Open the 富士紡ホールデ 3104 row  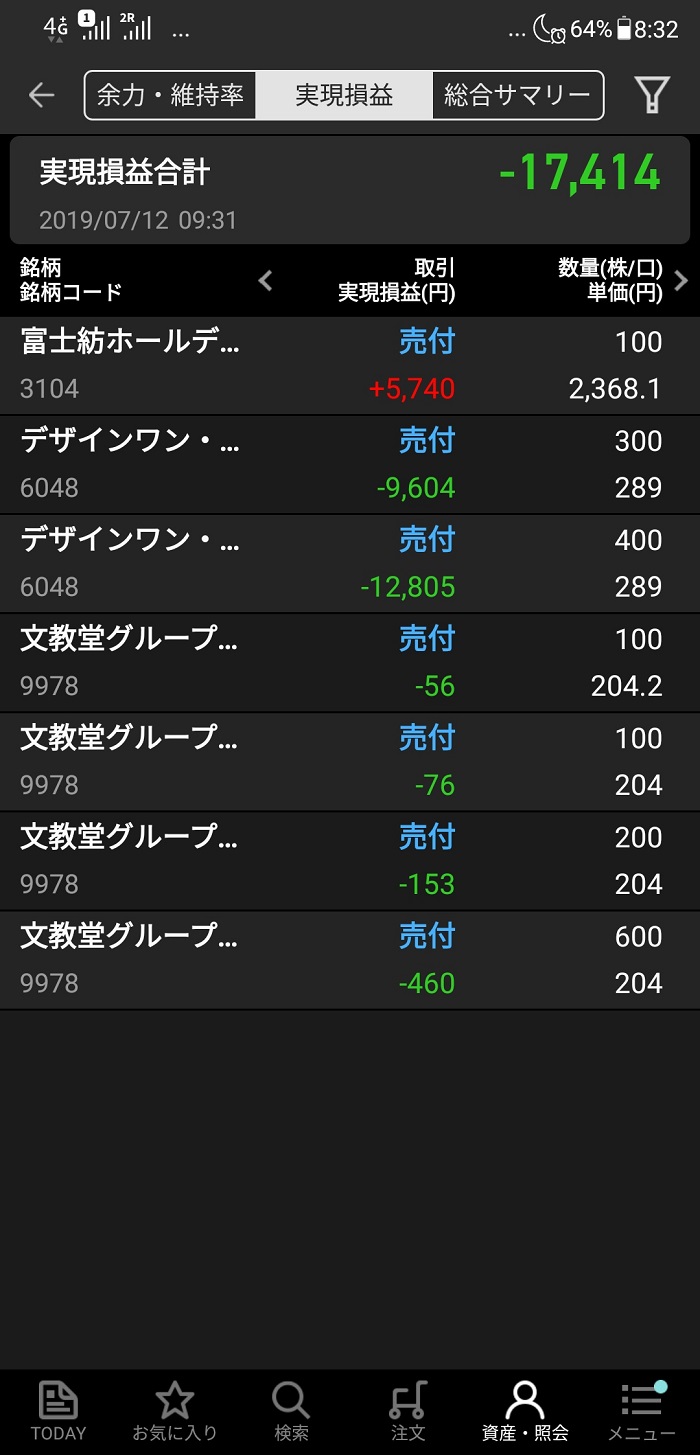(x=350, y=365)
